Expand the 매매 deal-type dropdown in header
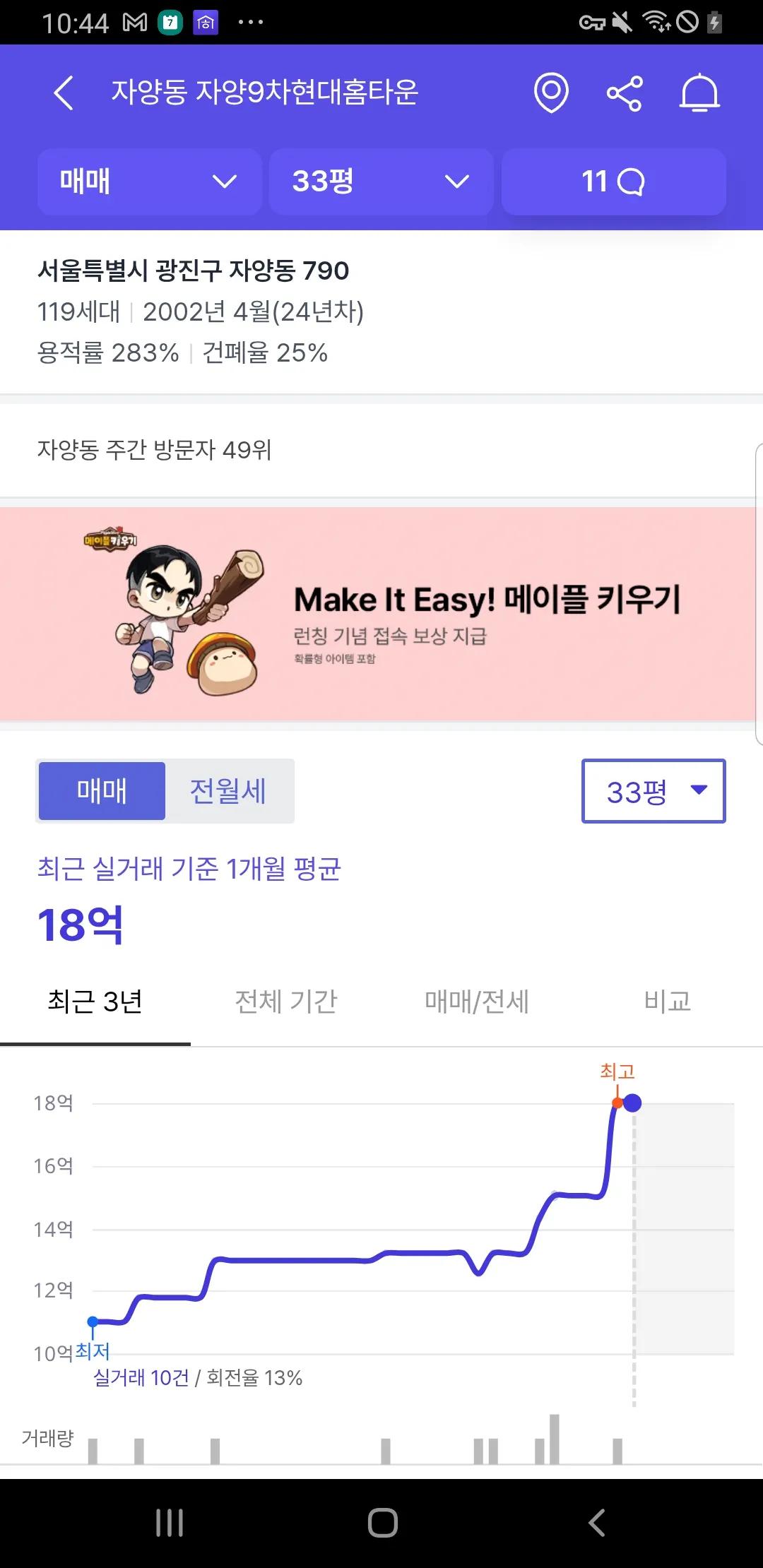 (x=150, y=182)
